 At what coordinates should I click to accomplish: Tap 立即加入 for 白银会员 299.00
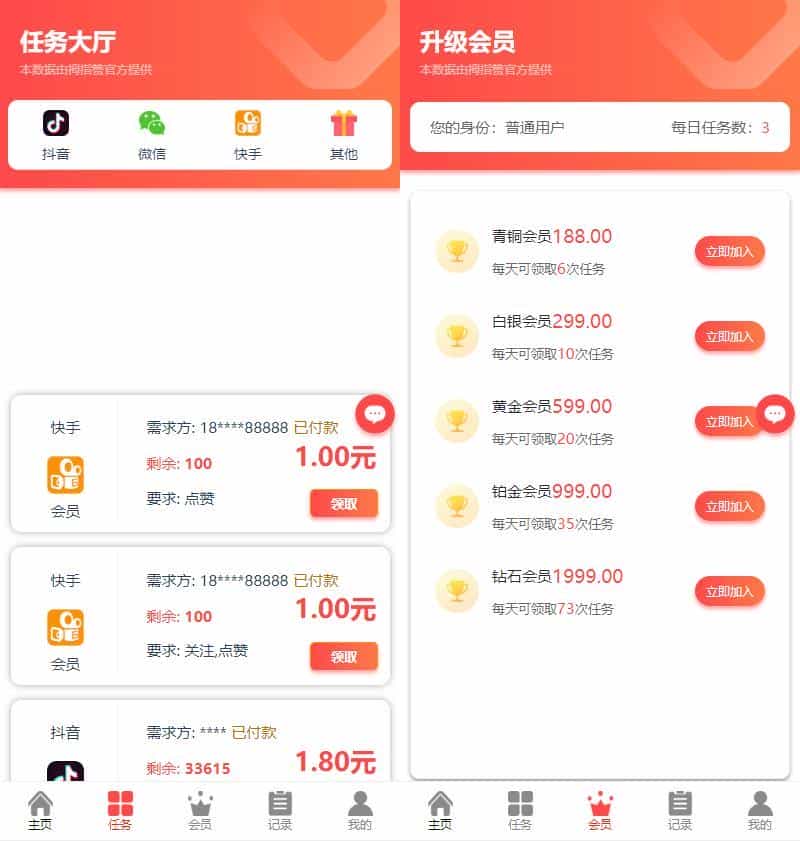point(729,337)
